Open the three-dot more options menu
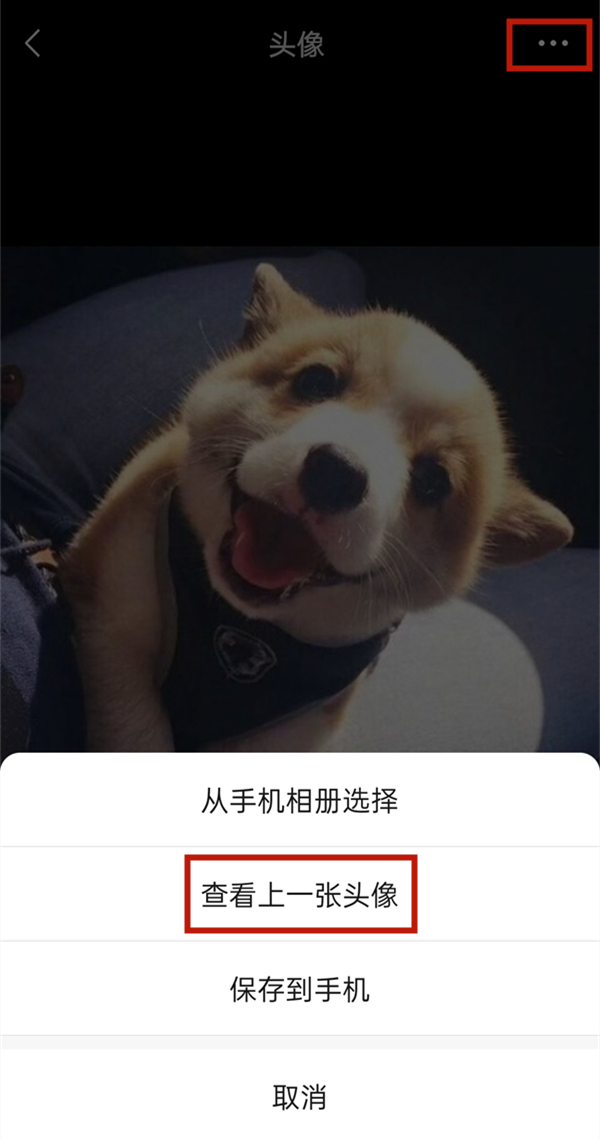Viewport: 600px width, 1140px height. coord(552,44)
